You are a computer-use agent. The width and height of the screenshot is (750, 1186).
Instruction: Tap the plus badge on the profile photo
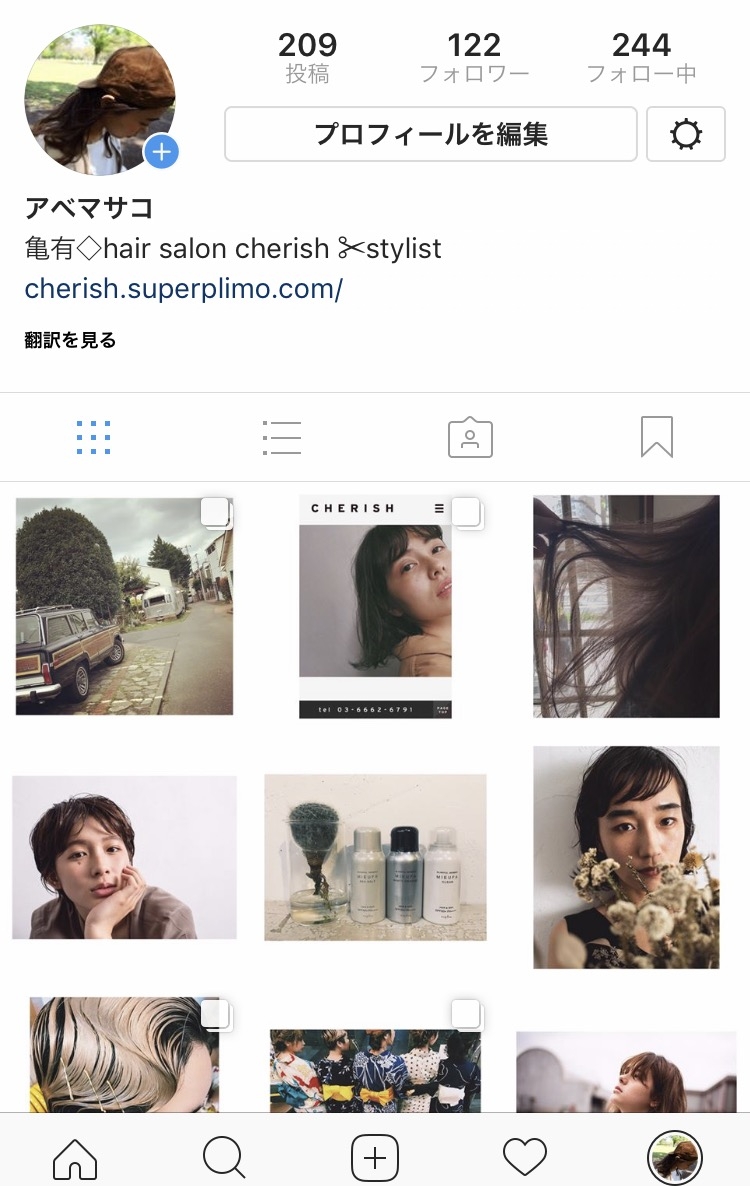click(x=162, y=153)
